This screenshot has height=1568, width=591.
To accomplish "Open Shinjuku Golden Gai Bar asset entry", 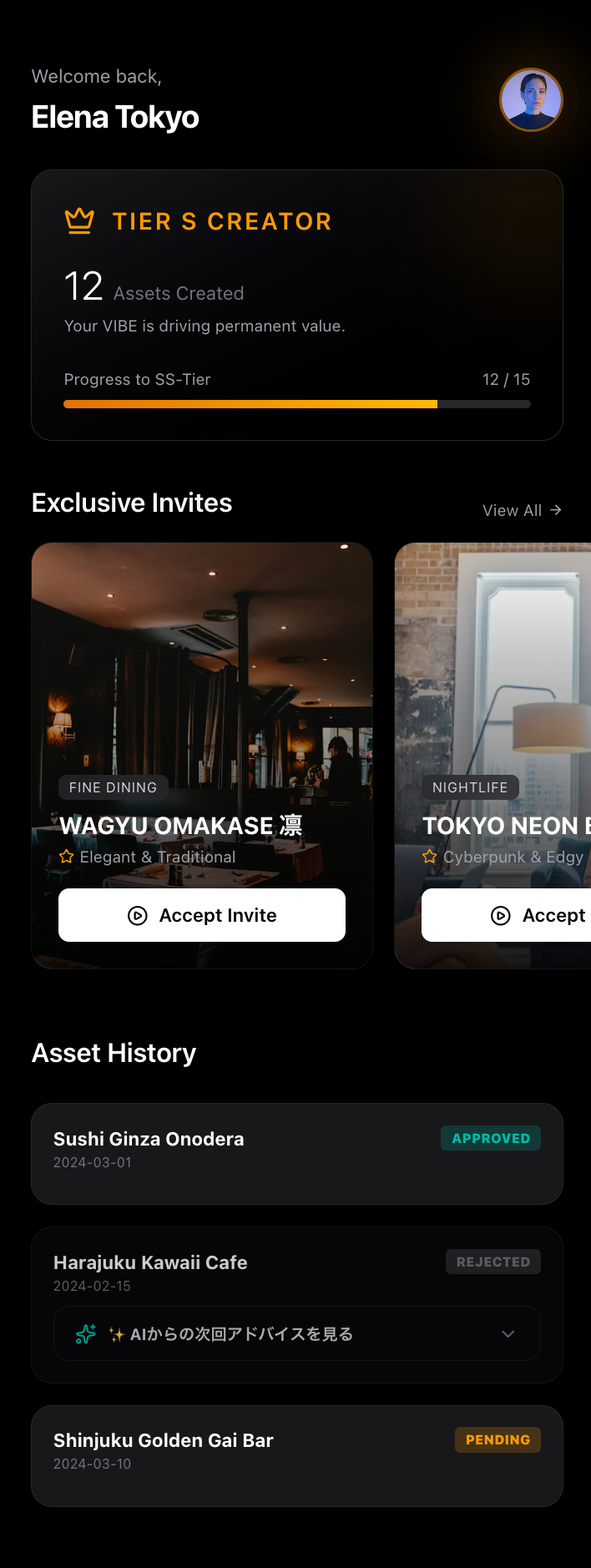I will tap(296, 1455).
